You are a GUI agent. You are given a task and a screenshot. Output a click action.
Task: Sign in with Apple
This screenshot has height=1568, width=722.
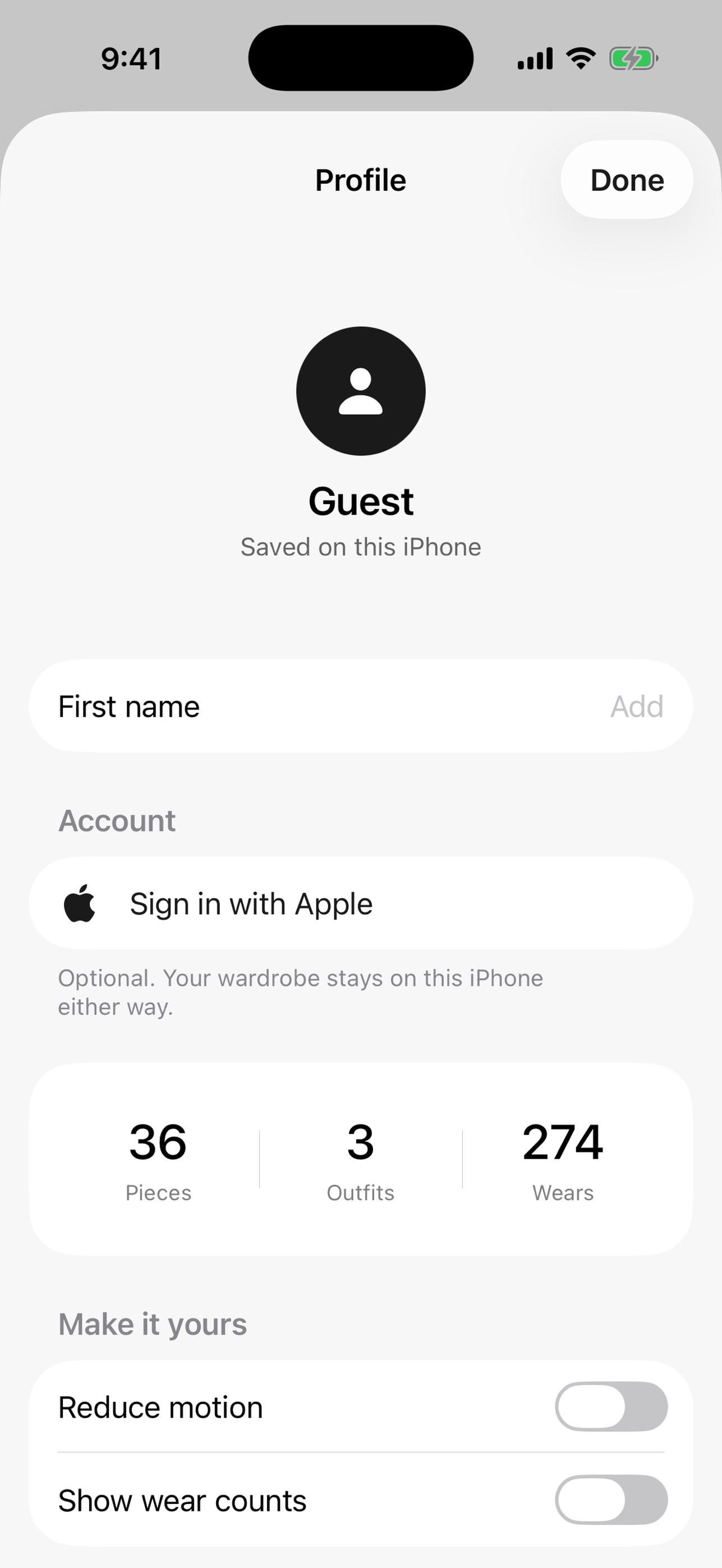360,903
